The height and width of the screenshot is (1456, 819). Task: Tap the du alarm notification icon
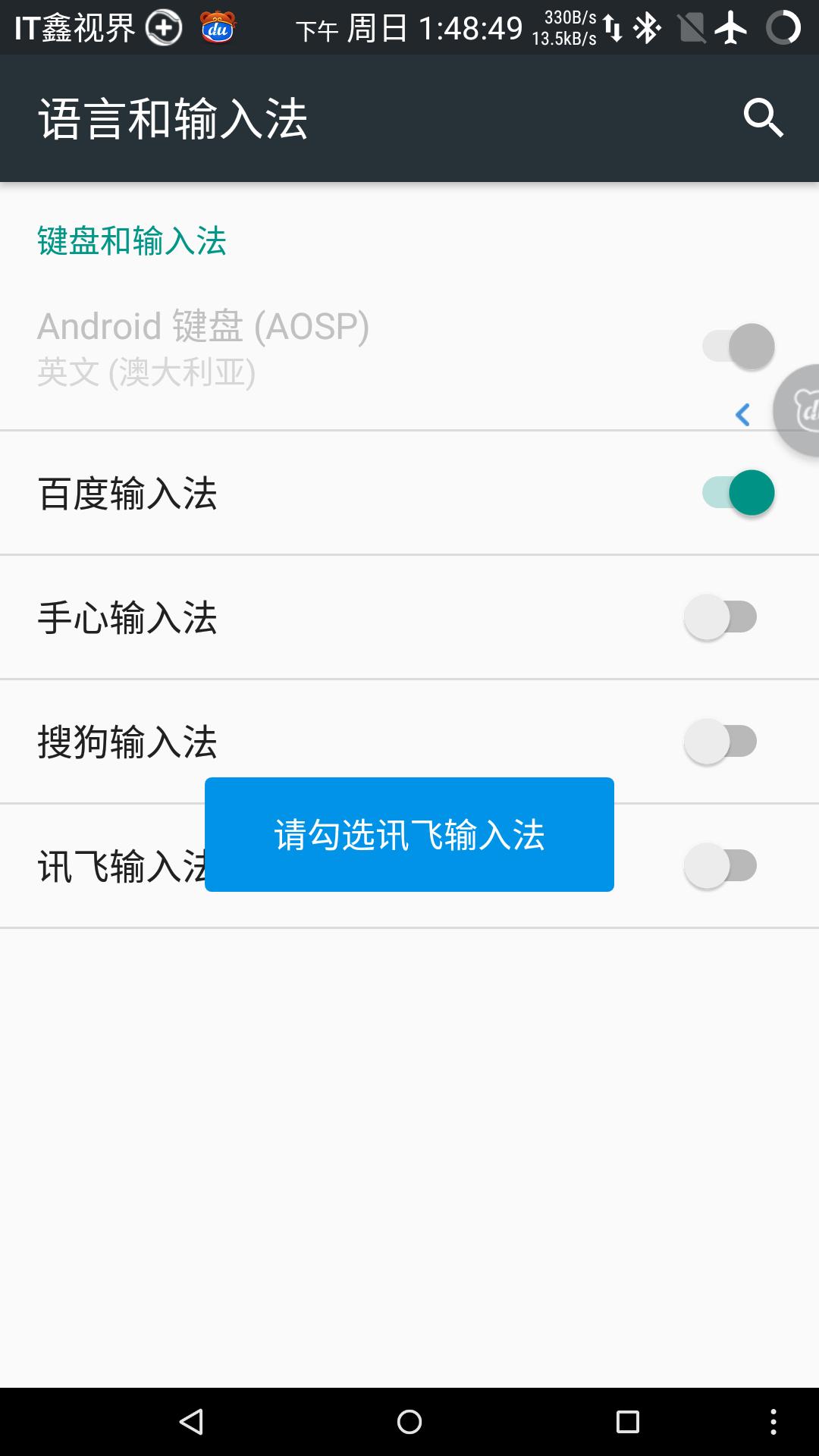pos(216,27)
